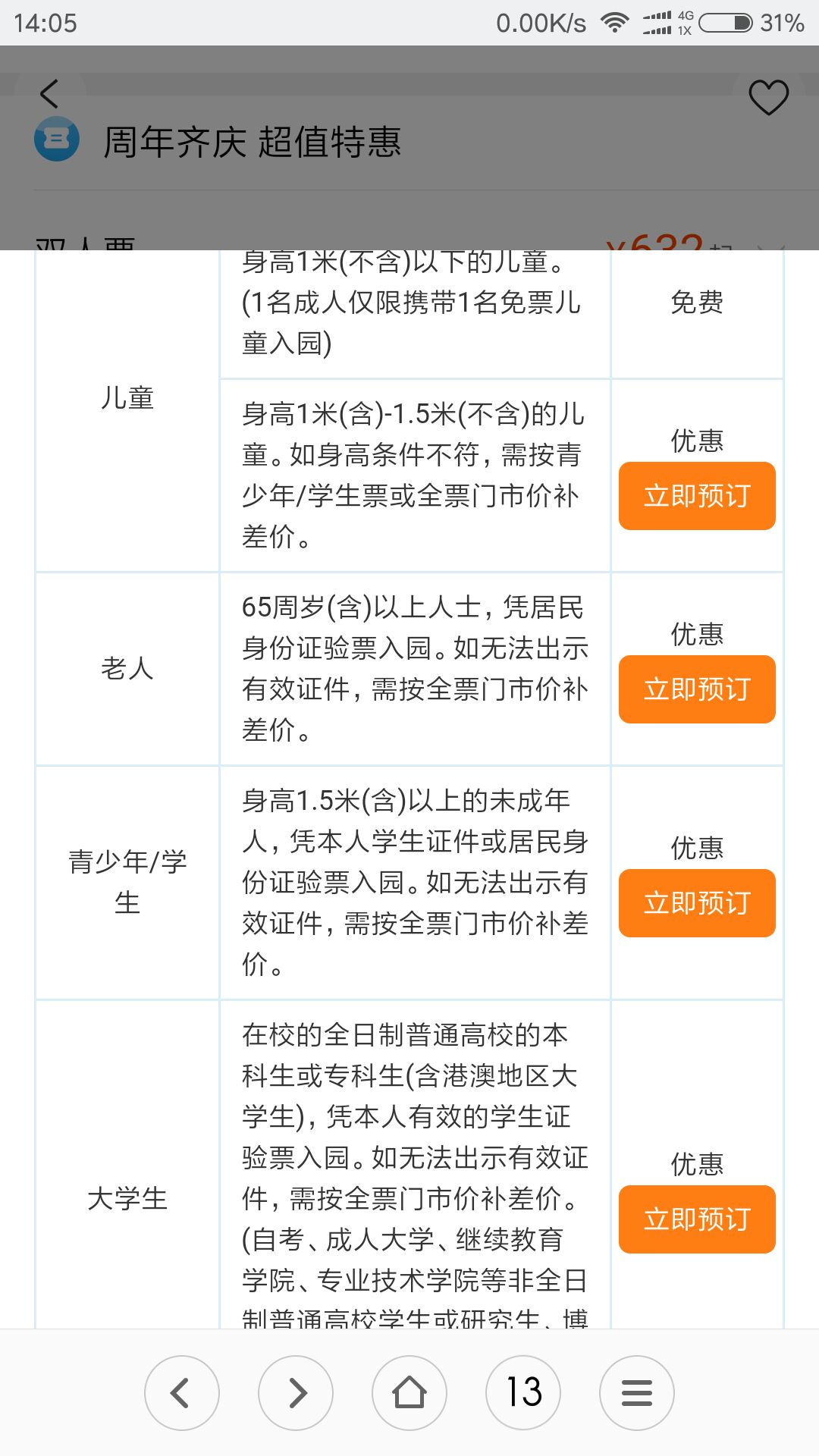
Task: Go forward using the browser forward button
Action: tap(296, 1393)
